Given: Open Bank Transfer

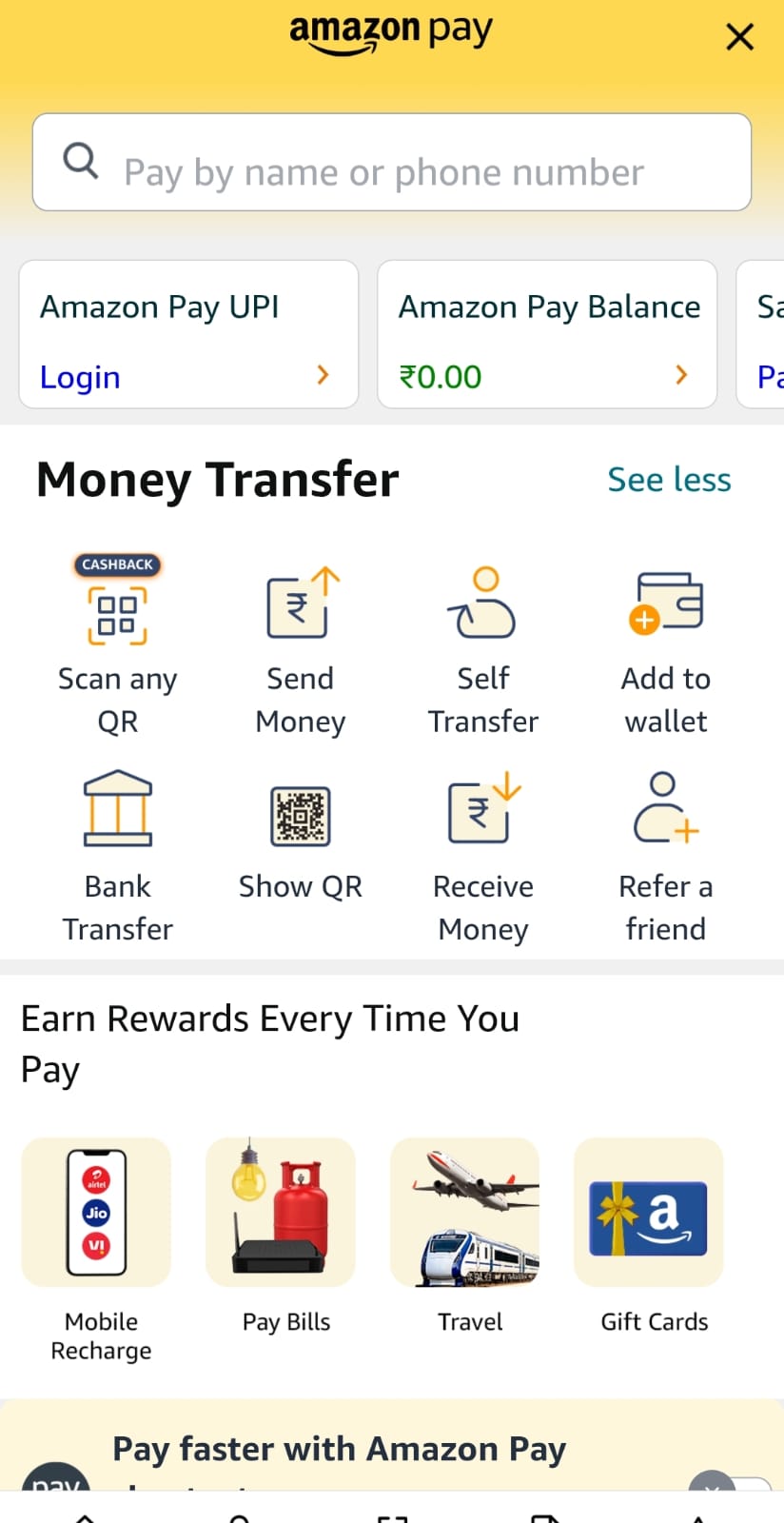Looking at the screenshot, I should pos(118,854).
